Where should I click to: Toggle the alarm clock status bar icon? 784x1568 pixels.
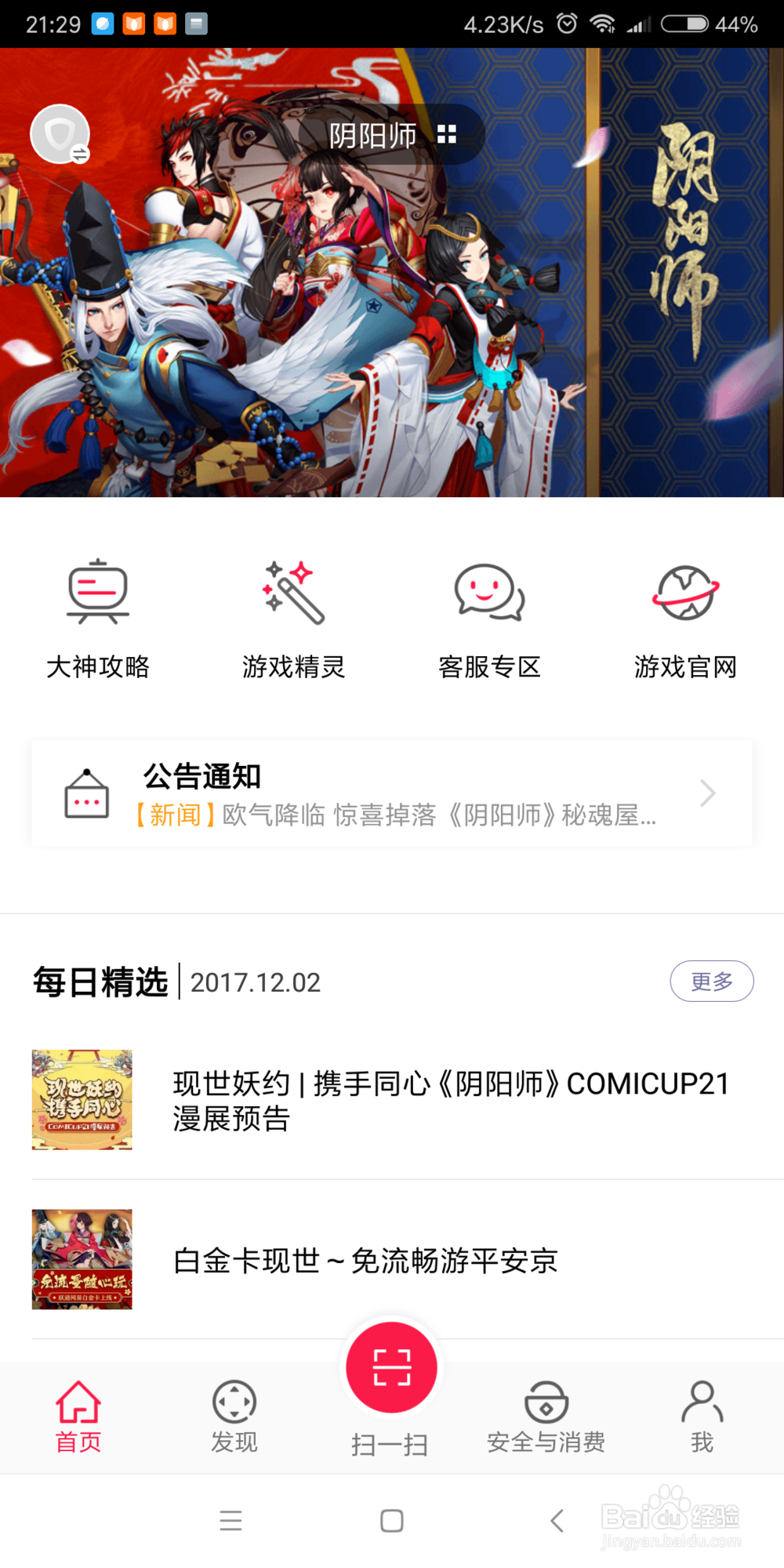[566, 23]
